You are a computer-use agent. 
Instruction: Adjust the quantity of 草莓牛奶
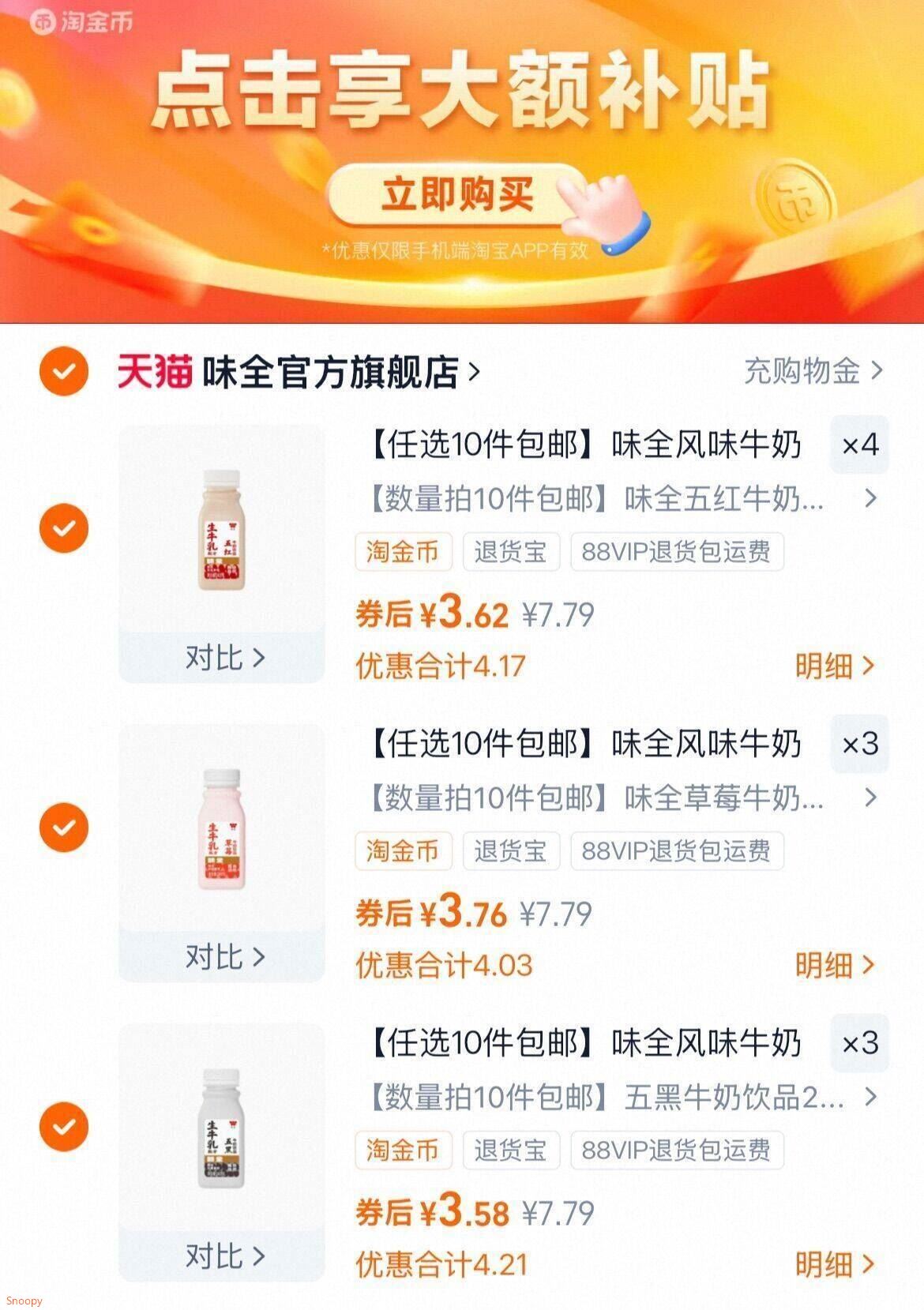tap(859, 744)
